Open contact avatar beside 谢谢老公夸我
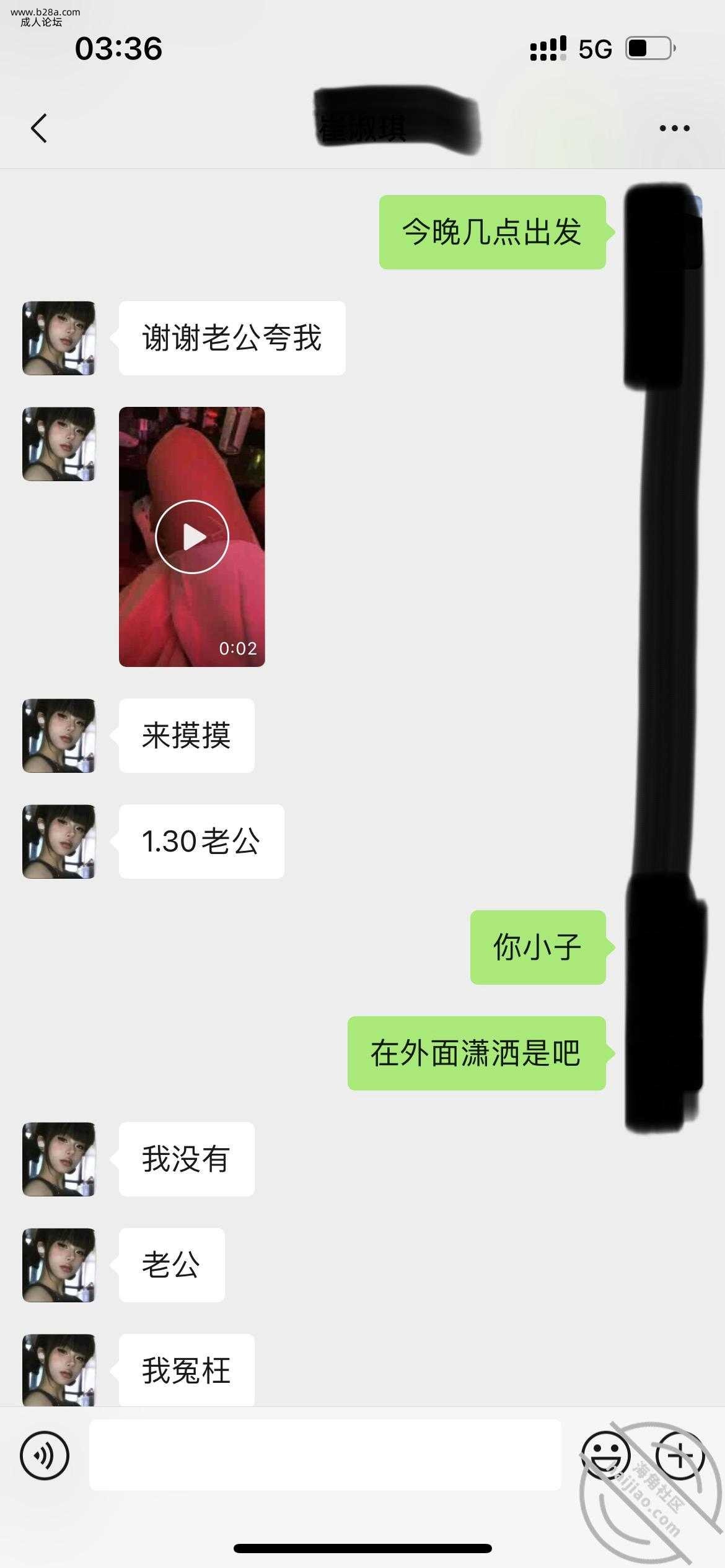Image resolution: width=725 pixels, height=1568 pixels. [59, 338]
